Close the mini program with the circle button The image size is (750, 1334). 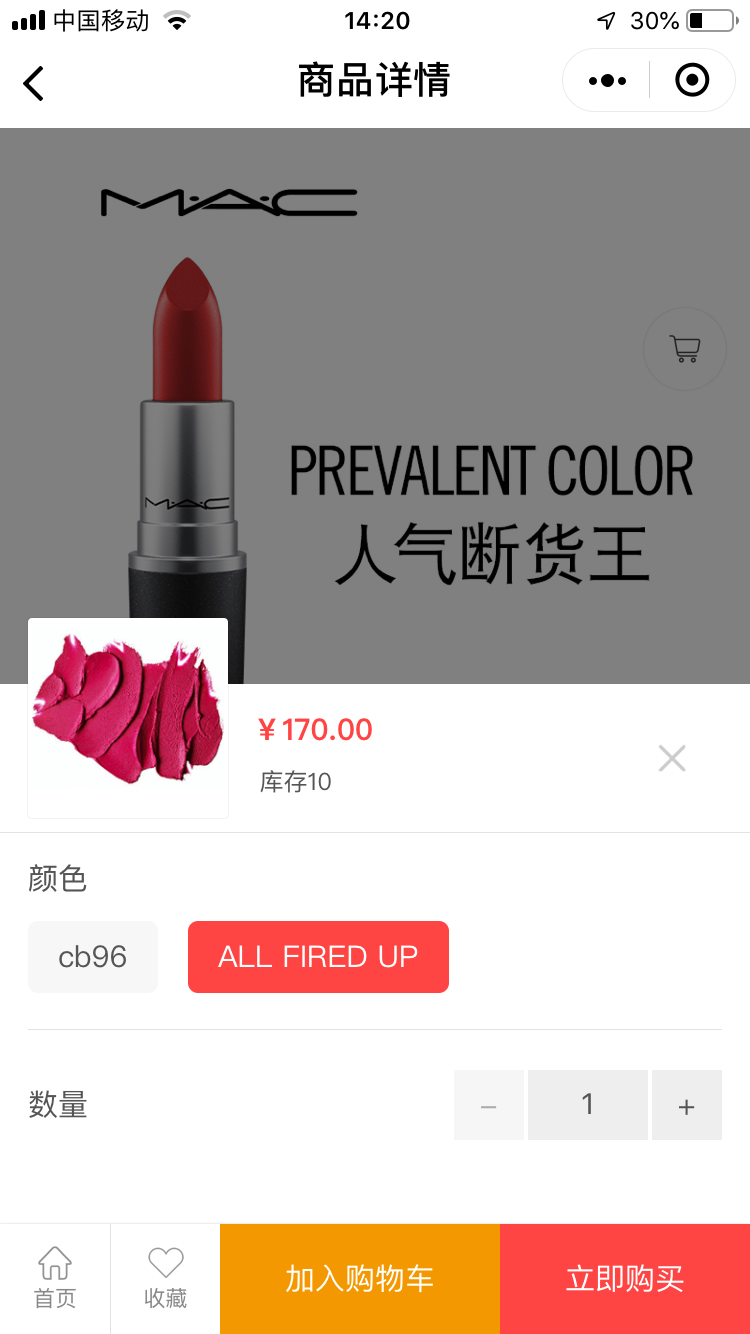(x=692, y=81)
